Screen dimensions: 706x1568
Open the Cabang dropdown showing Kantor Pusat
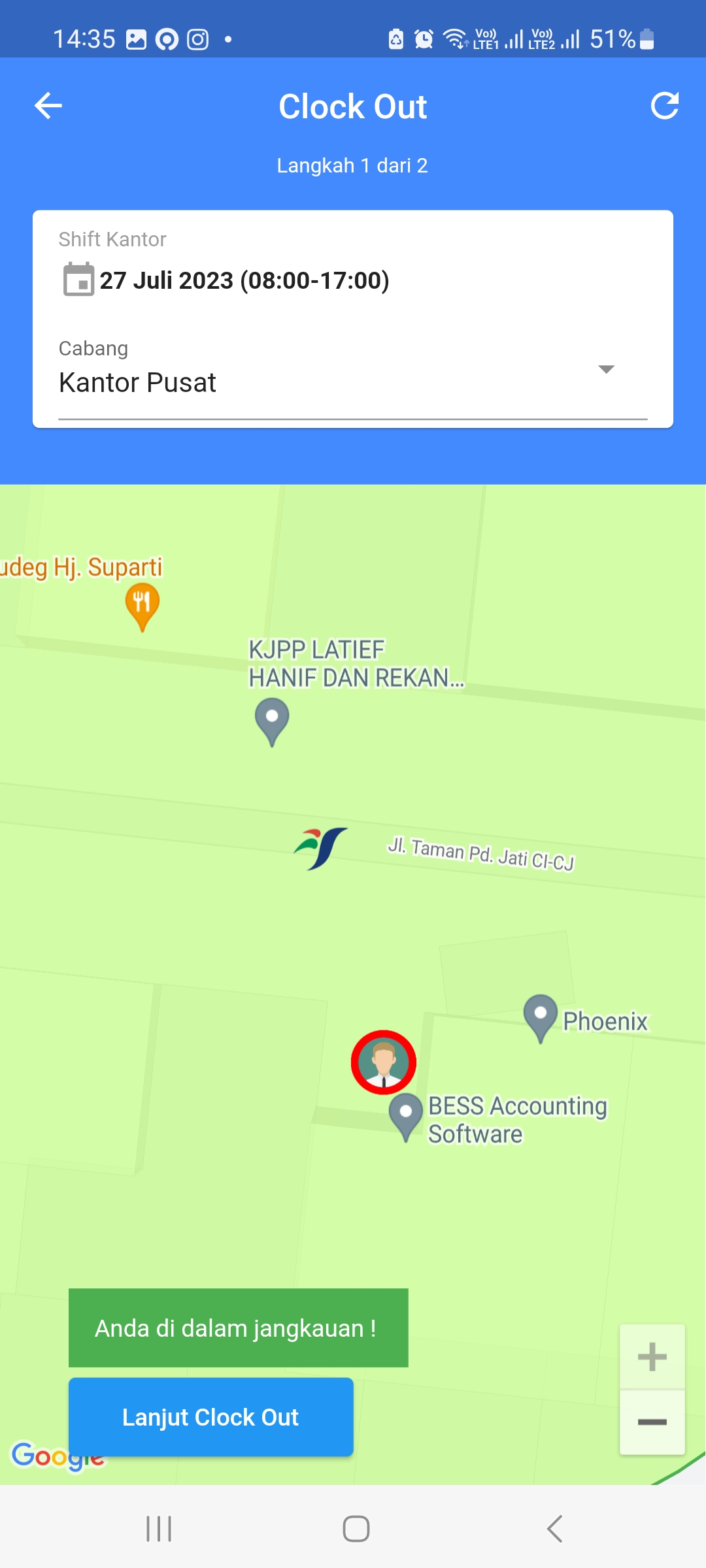[x=353, y=382]
